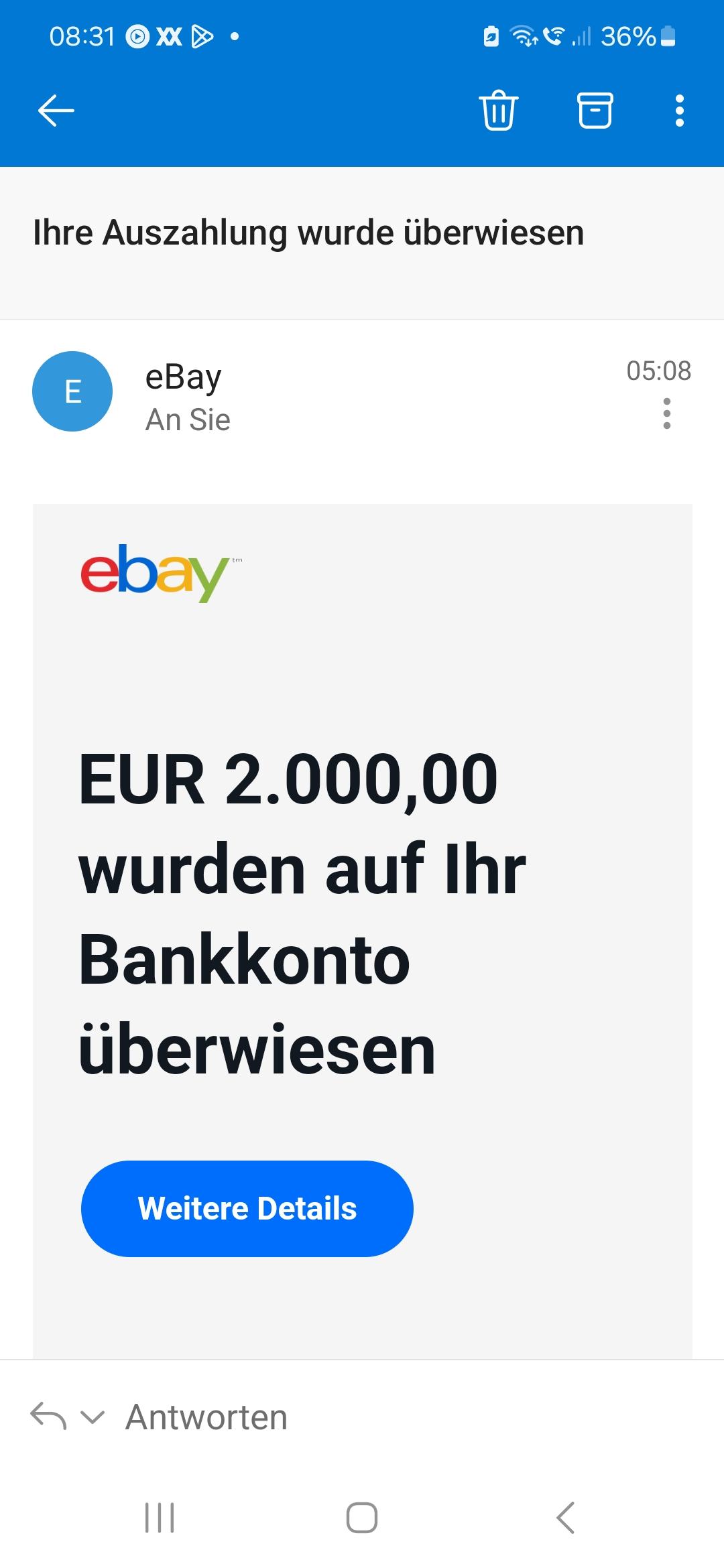Open the overflow menu in the app bar
This screenshot has width=724, height=1568.
tap(679, 111)
